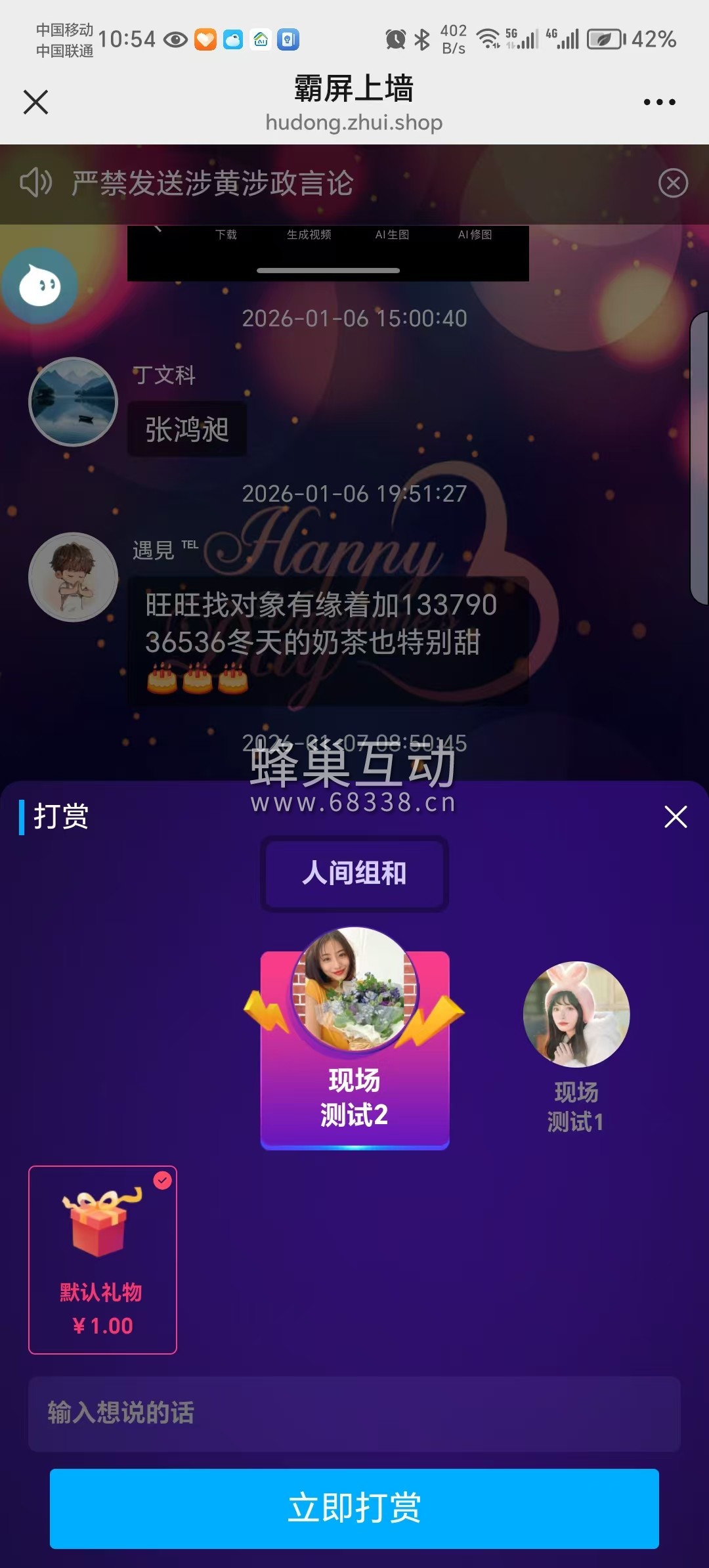Focus the 输入想说的话 message field

pos(354,1413)
